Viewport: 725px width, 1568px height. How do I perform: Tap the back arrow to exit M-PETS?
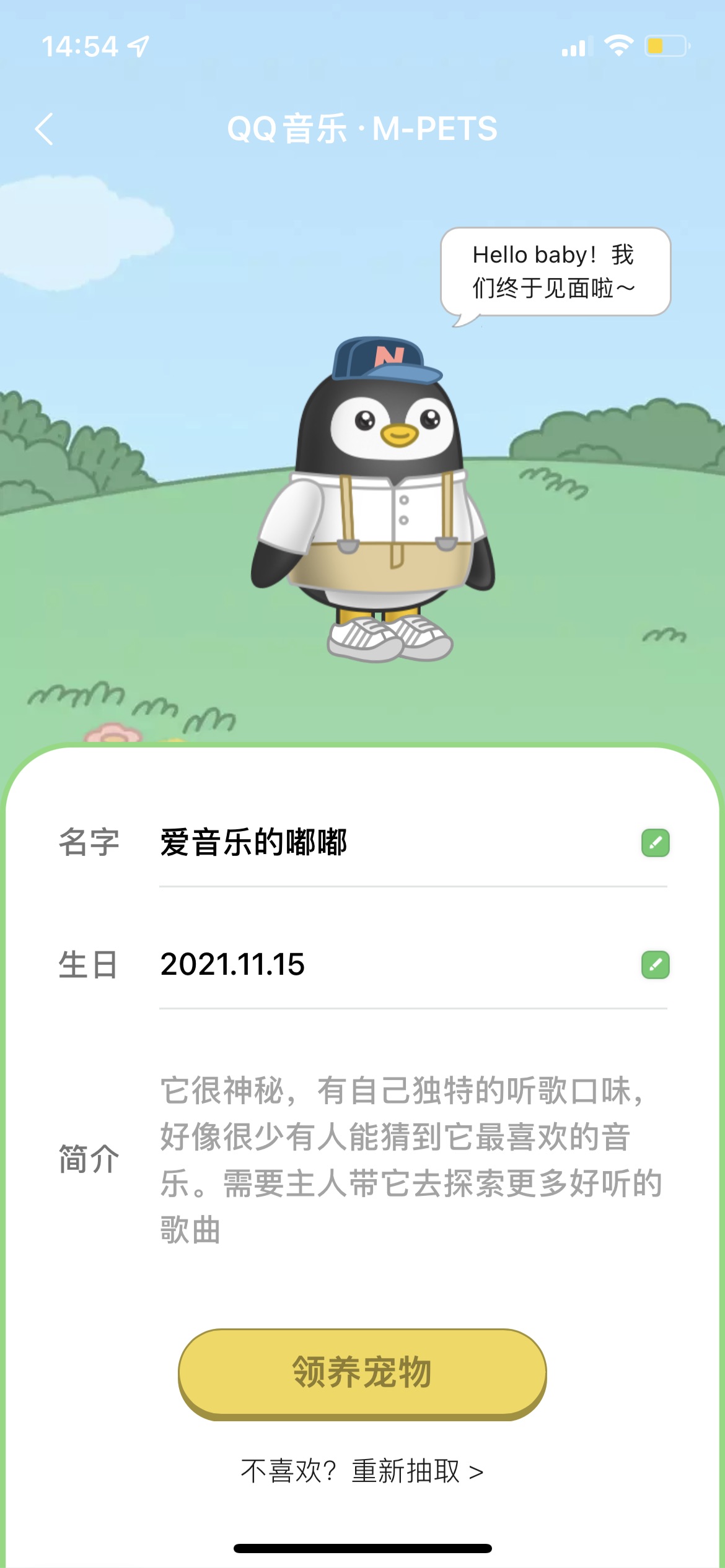tap(43, 129)
